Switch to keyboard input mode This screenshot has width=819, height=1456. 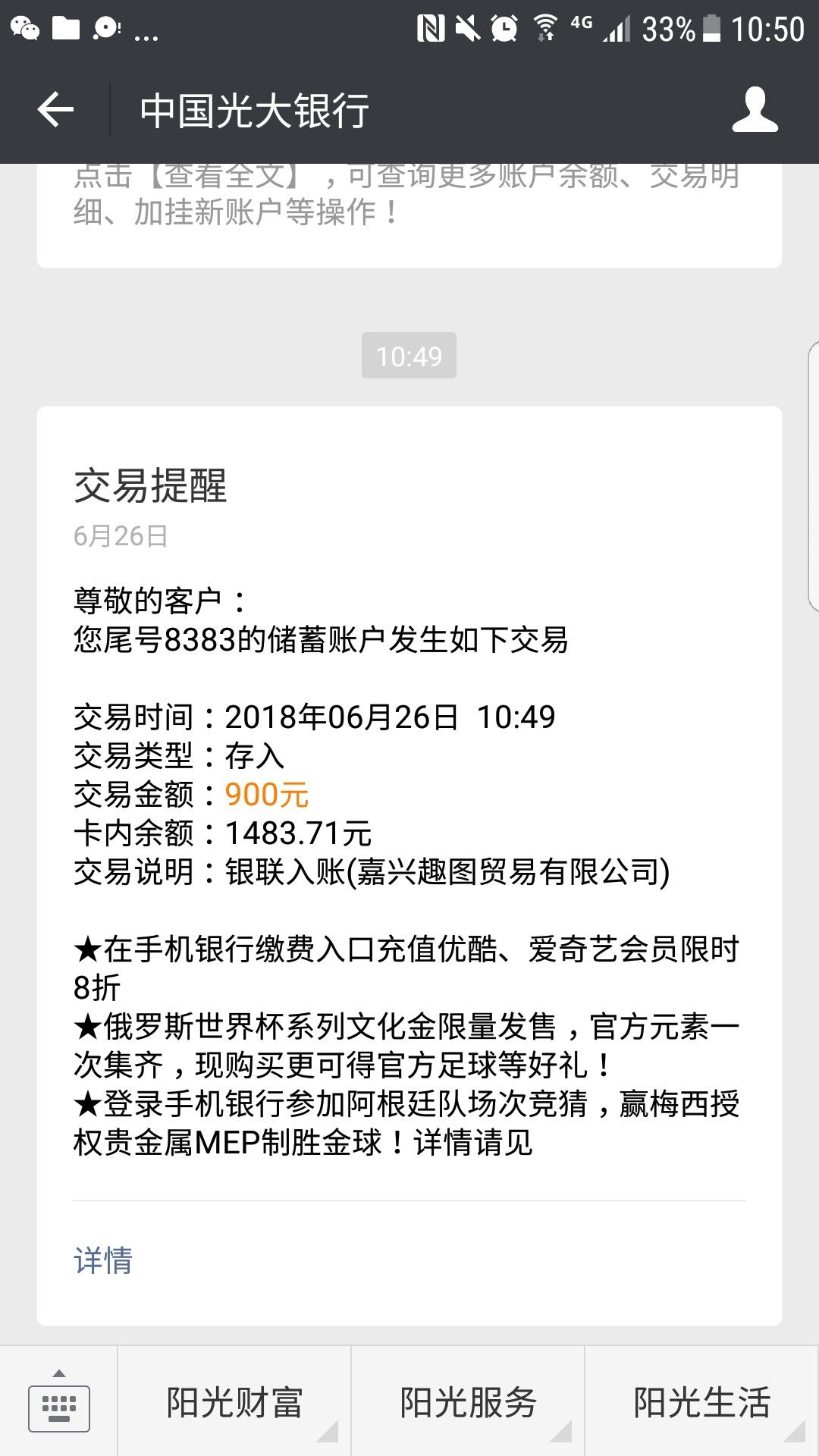(58, 1401)
